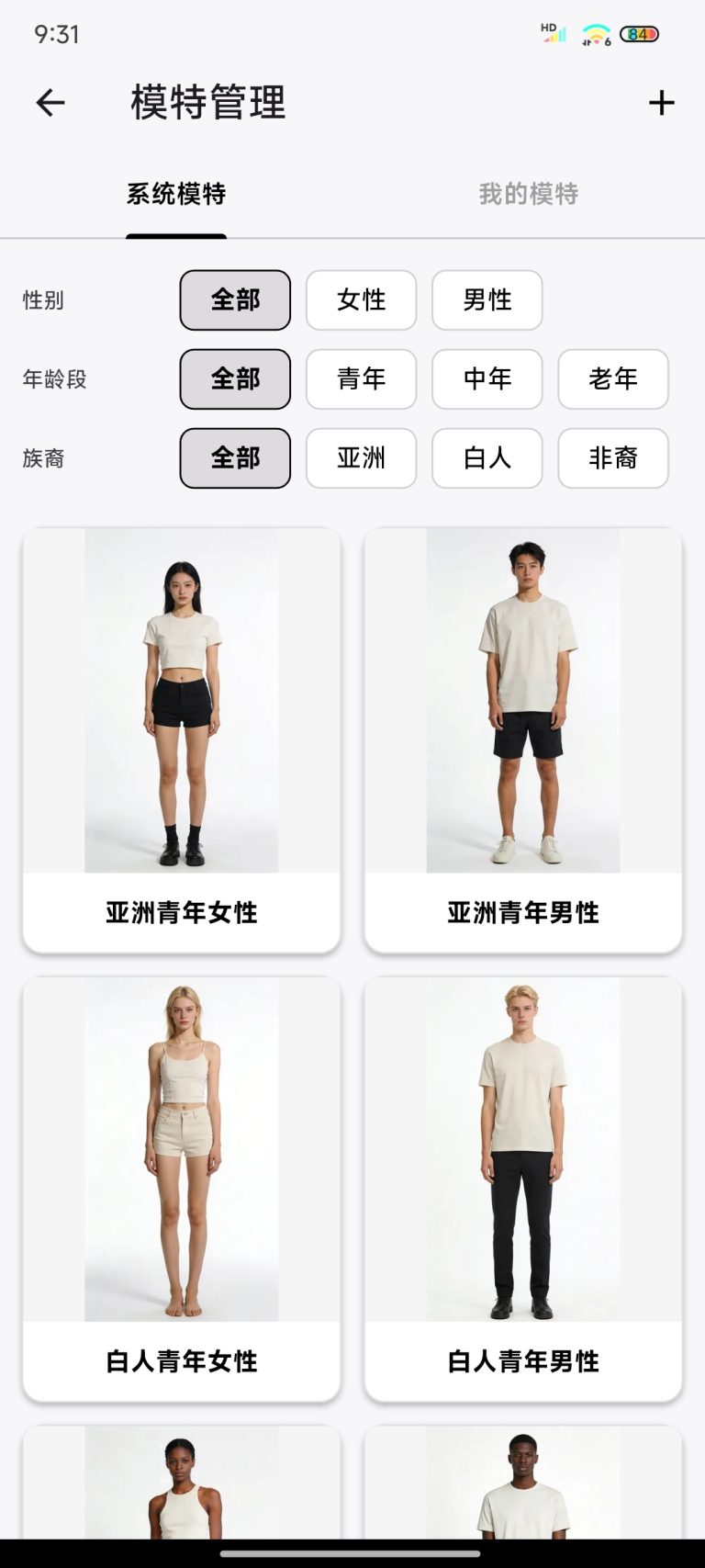Select 全部 in the 性别 row
705x1568 pixels.
(235, 299)
